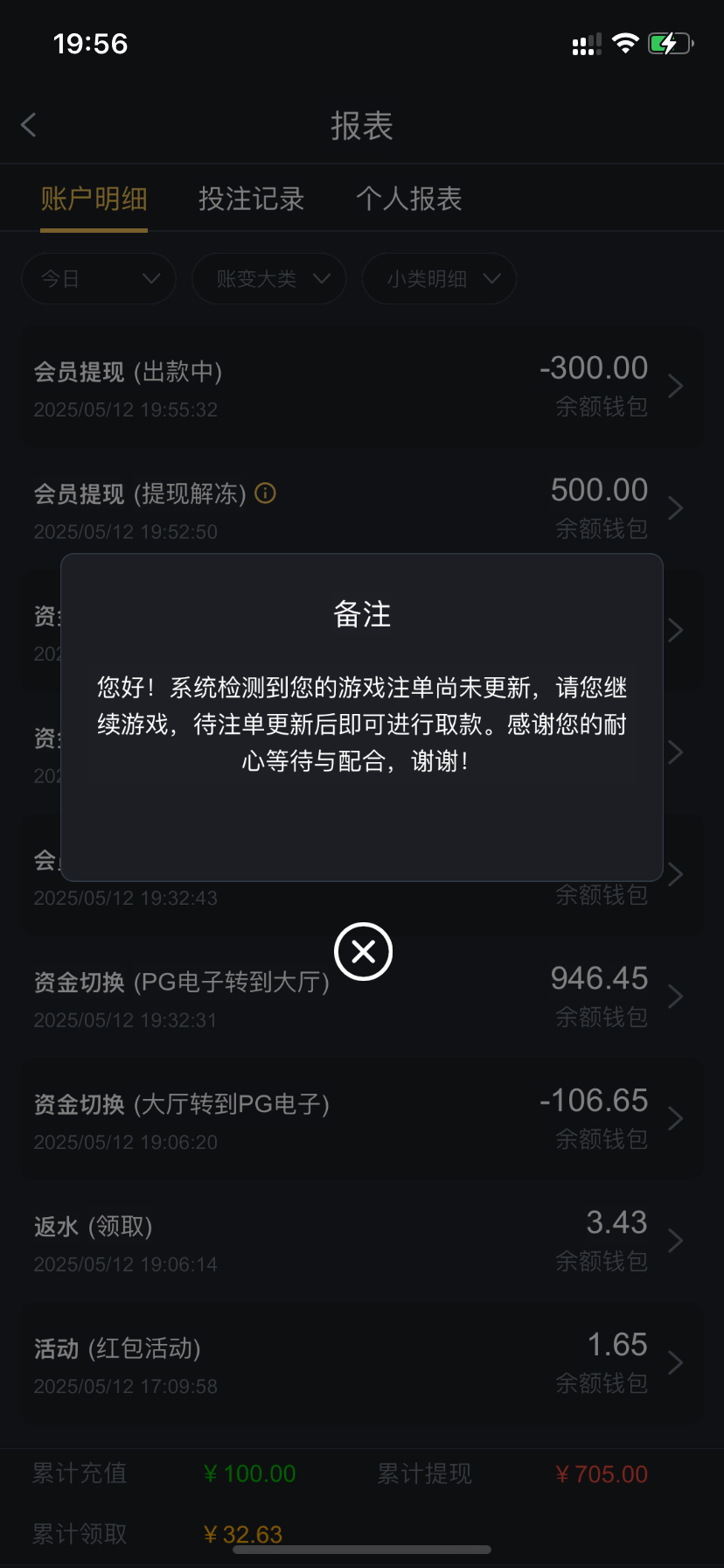The width and height of the screenshot is (724, 1568).
Task: Tap the ¥100.00 cumulative deposit amount
Action: pyautogui.click(x=249, y=1473)
